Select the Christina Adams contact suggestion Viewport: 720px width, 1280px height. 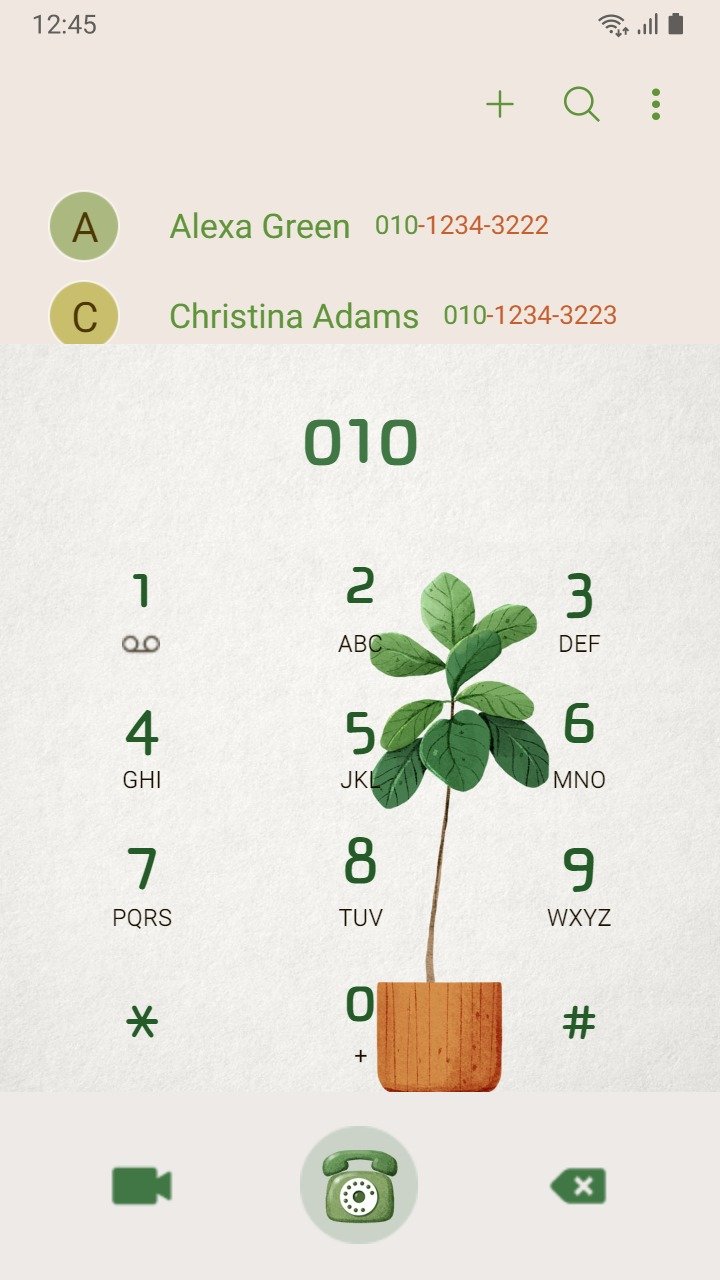pos(360,316)
